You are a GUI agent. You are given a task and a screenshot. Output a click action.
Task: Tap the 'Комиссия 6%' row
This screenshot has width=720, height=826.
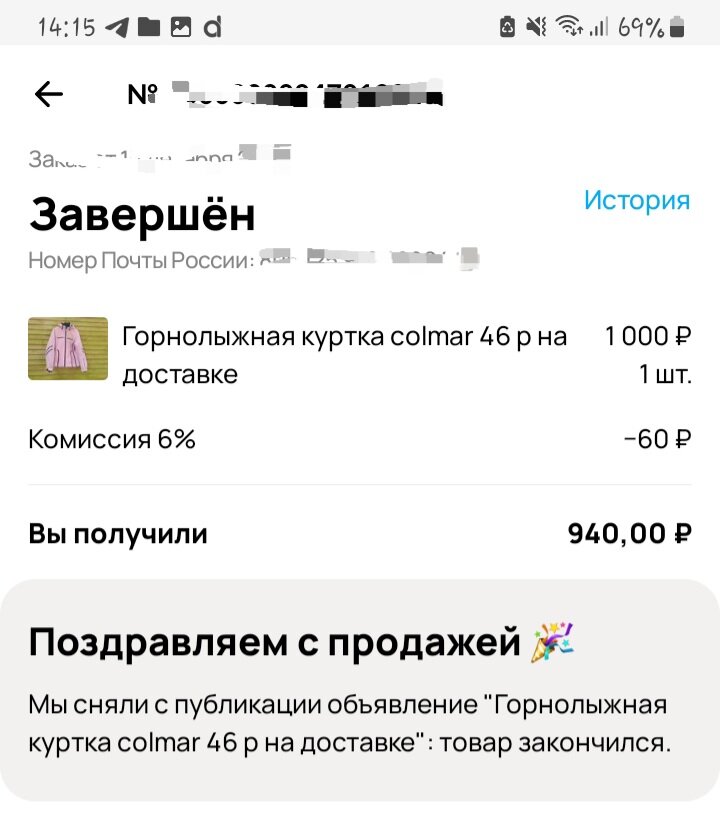pos(113,438)
